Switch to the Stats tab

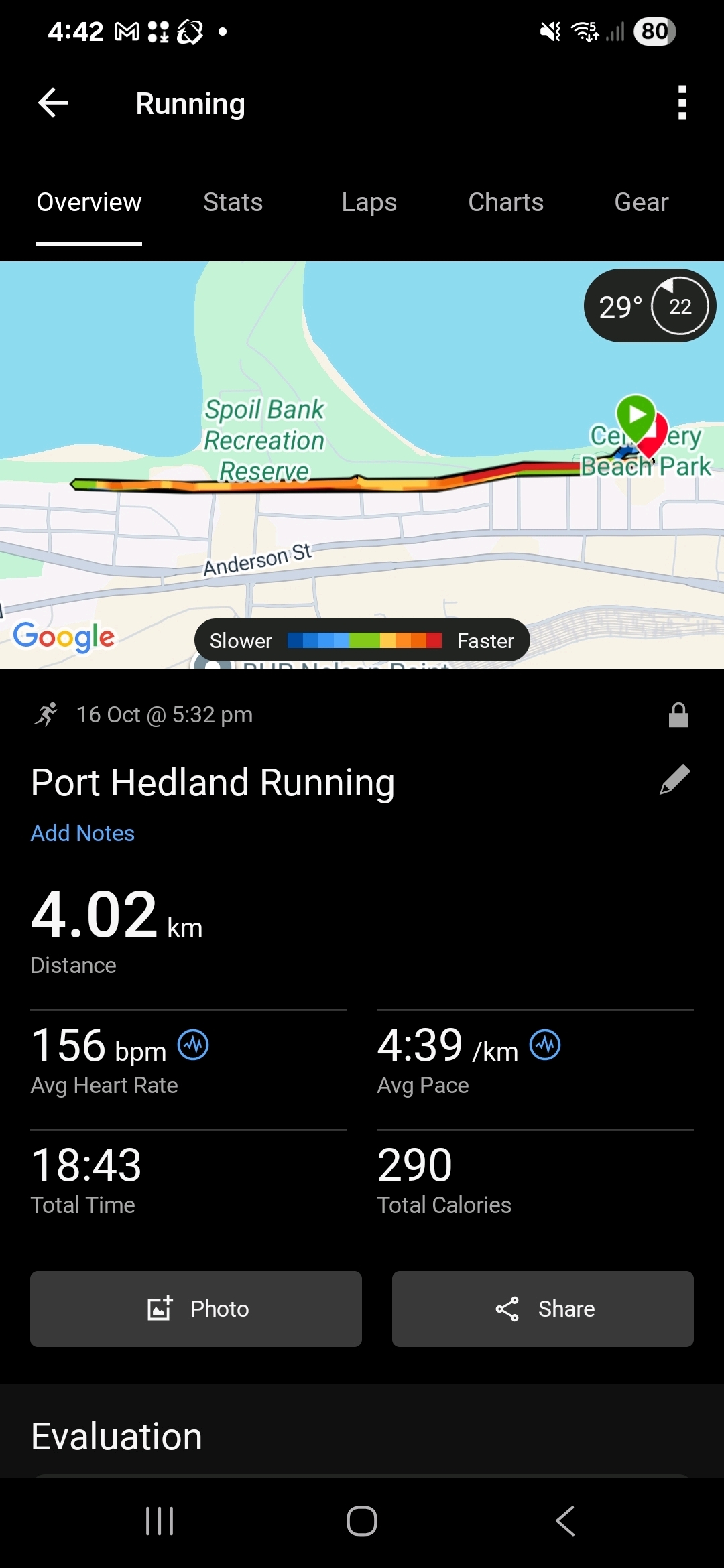[x=233, y=202]
